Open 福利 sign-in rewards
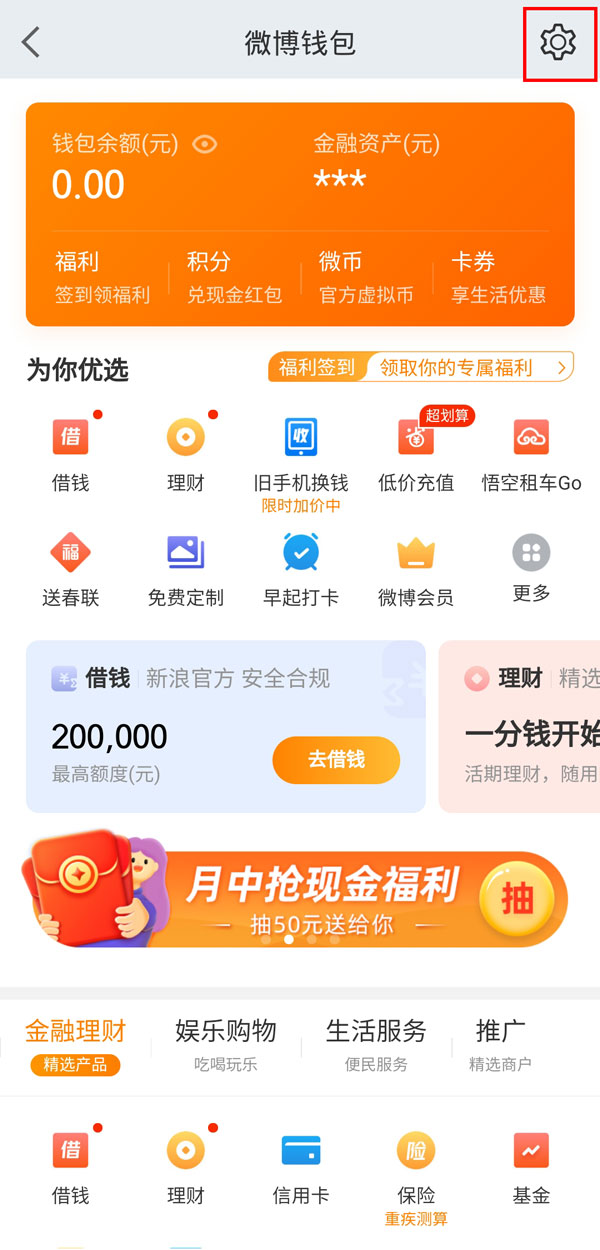The height and width of the screenshot is (1250, 600). pyautogui.click(x=101, y=277)
